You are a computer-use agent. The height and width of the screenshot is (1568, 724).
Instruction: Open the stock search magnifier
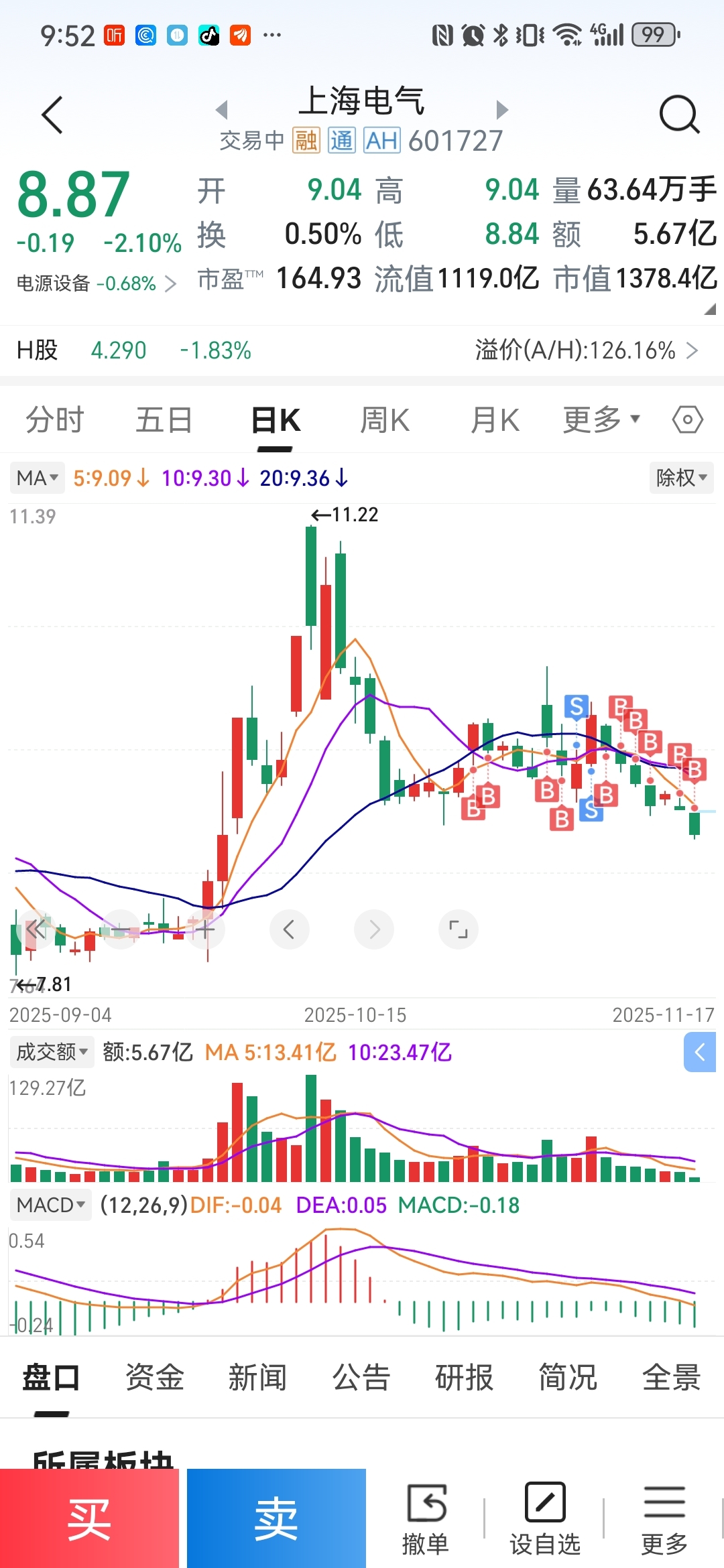(x=678, y=115)
